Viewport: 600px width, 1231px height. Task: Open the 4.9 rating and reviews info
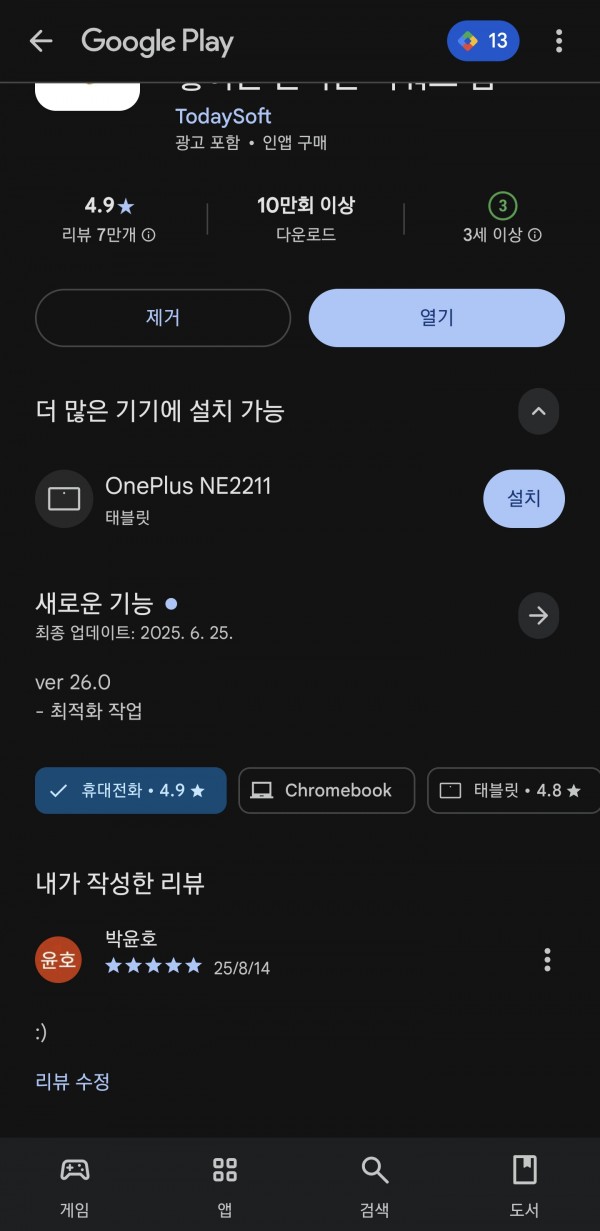[x=109, y=219]
